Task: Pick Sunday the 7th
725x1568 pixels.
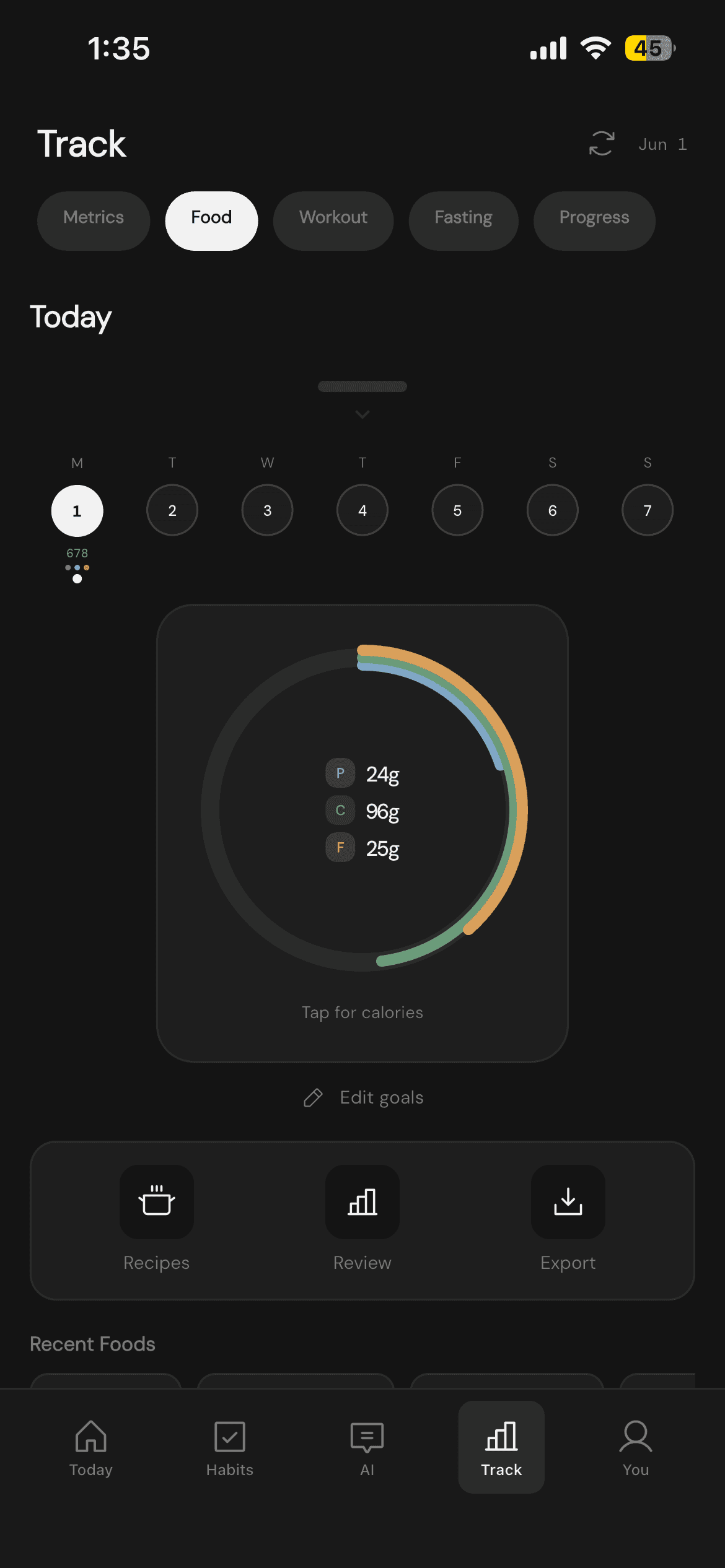Action: tap(648, 510)
